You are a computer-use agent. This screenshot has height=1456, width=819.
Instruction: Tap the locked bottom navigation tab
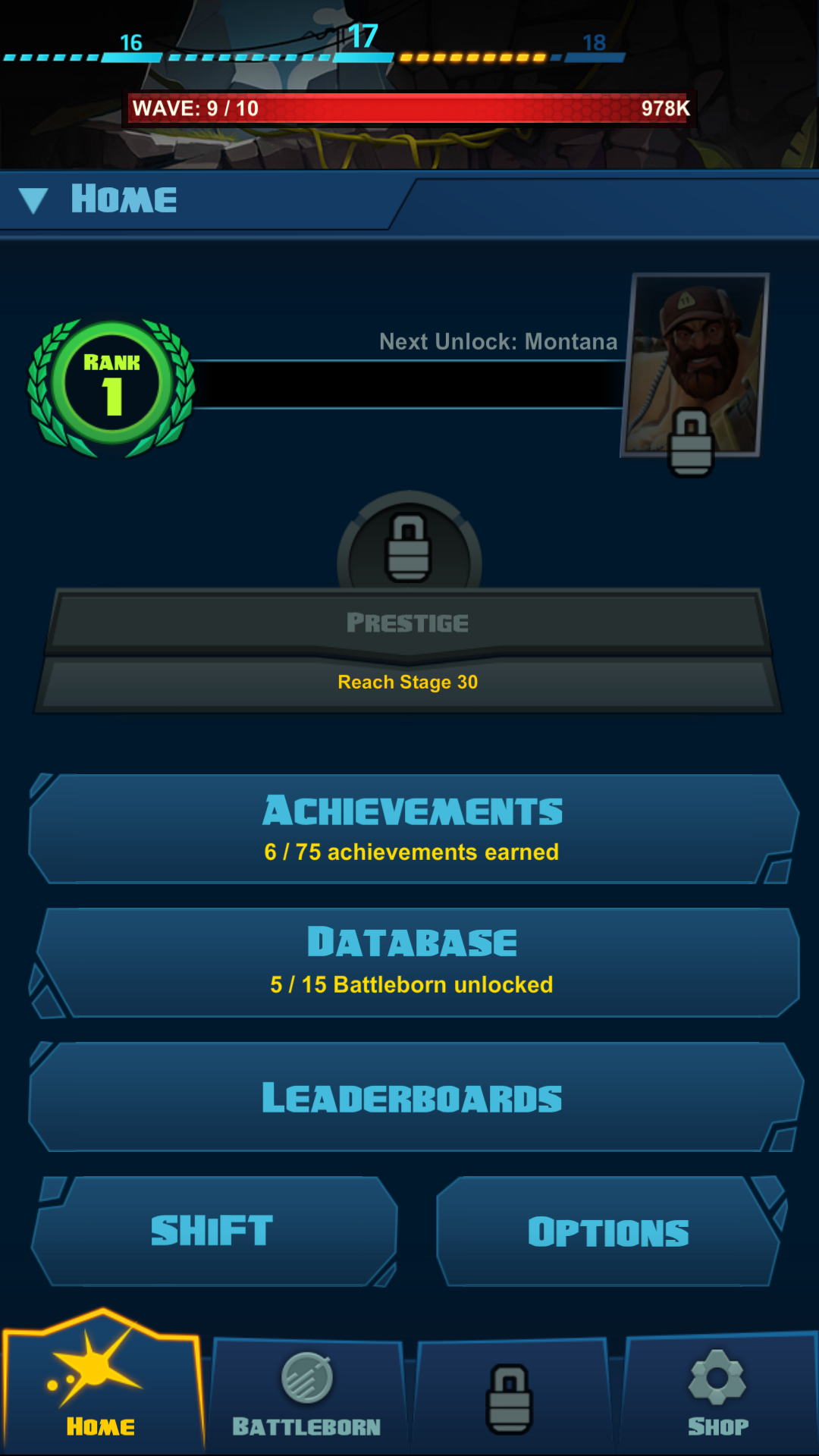(510, 1397)
